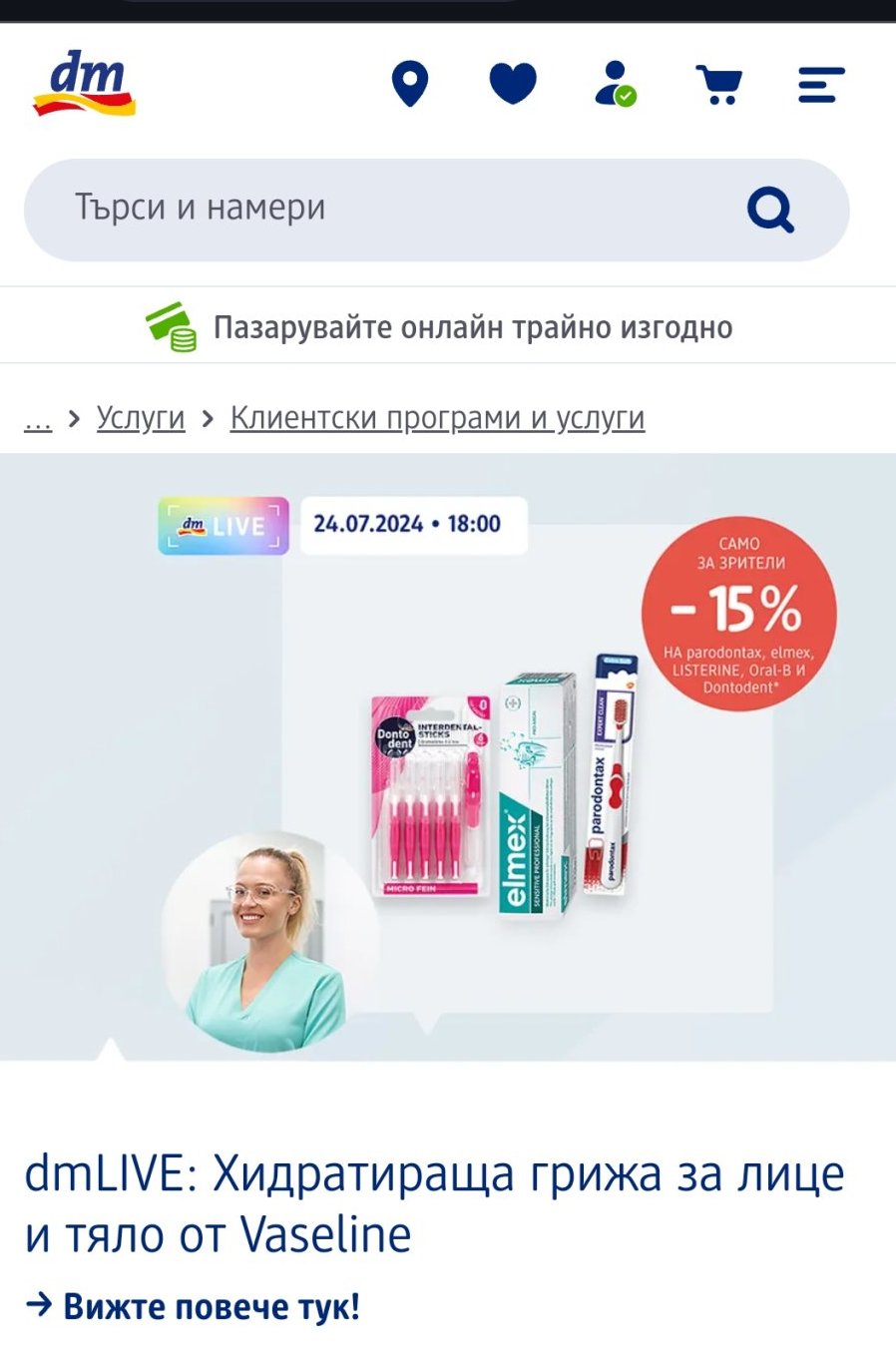
Task: Open the dmLIVE 24.07.2024 promo banner
Action: click(x=448, y=756)
